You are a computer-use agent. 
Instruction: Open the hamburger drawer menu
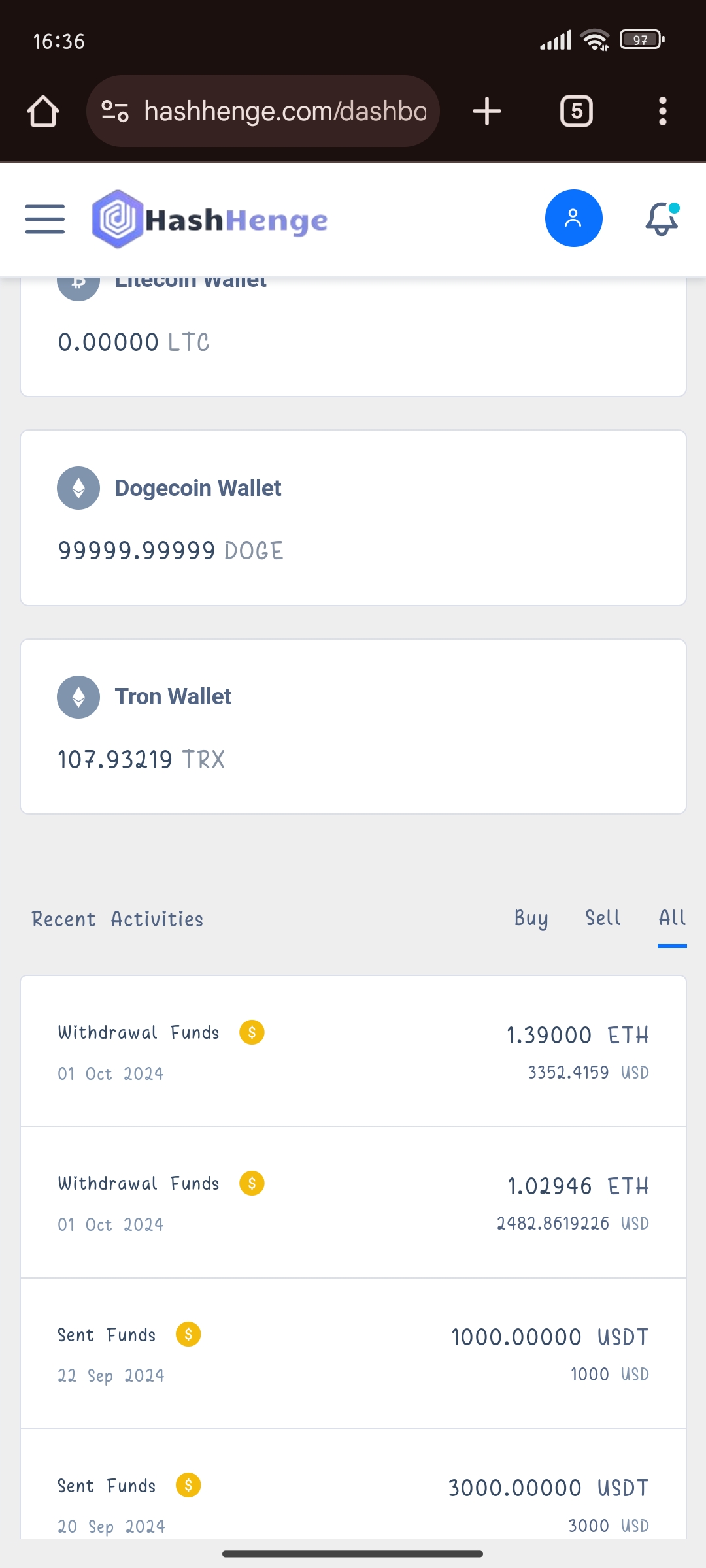[x=44, y=219]
